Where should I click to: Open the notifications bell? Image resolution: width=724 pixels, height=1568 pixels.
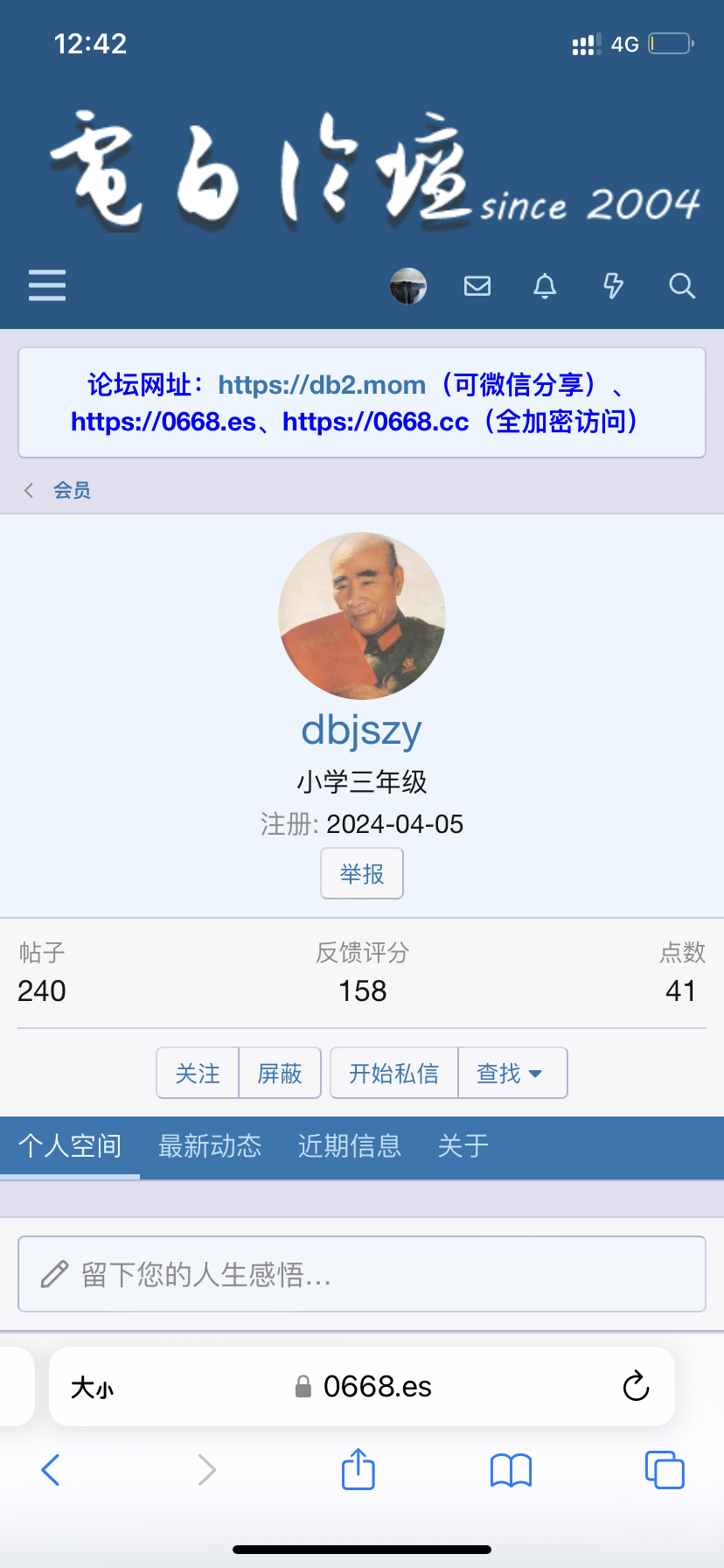tap(545, 285)
